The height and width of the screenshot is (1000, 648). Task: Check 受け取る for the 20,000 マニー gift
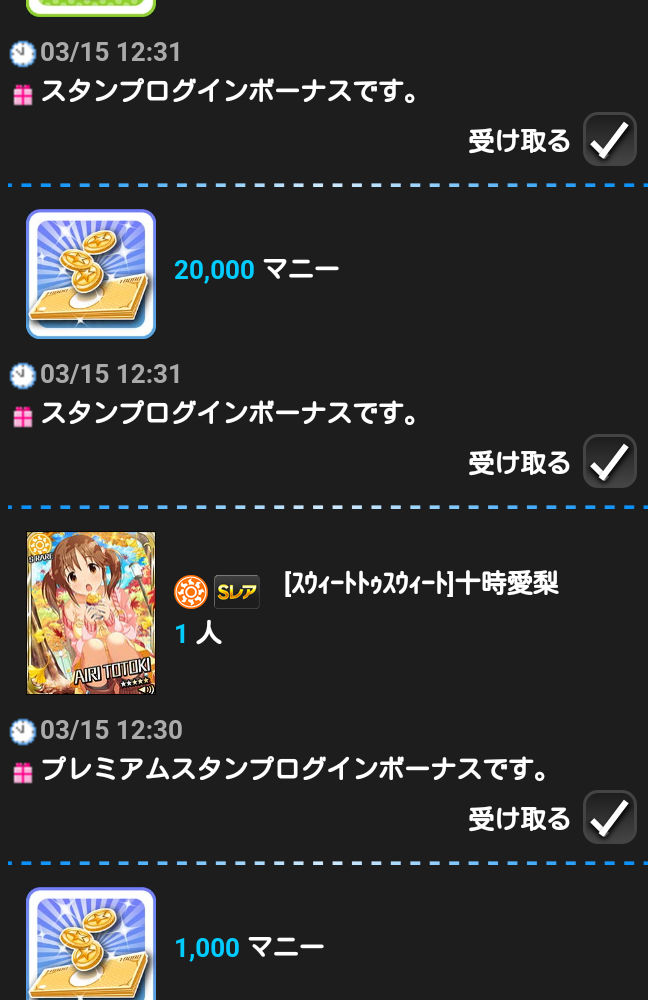tap(609, 461)
